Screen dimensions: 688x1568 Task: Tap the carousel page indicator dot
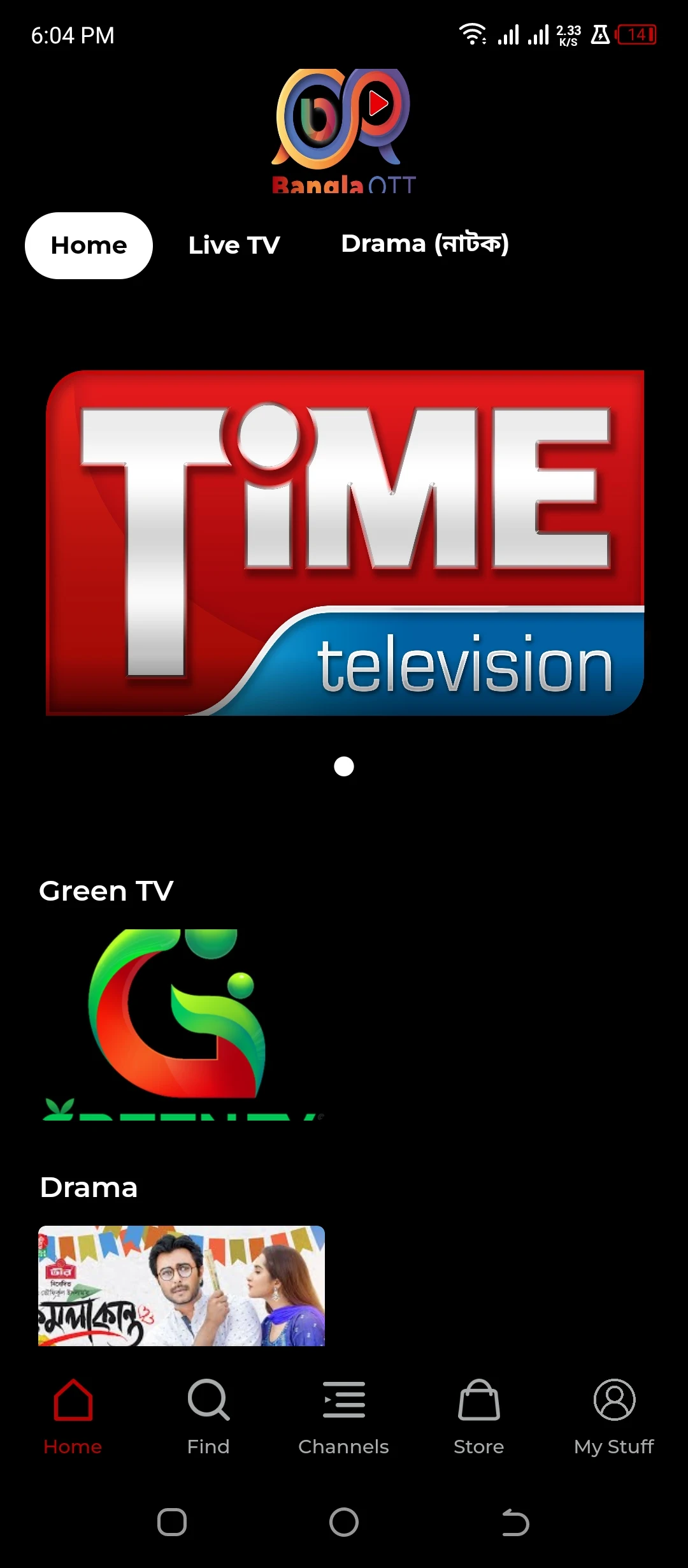pos(344,767)
